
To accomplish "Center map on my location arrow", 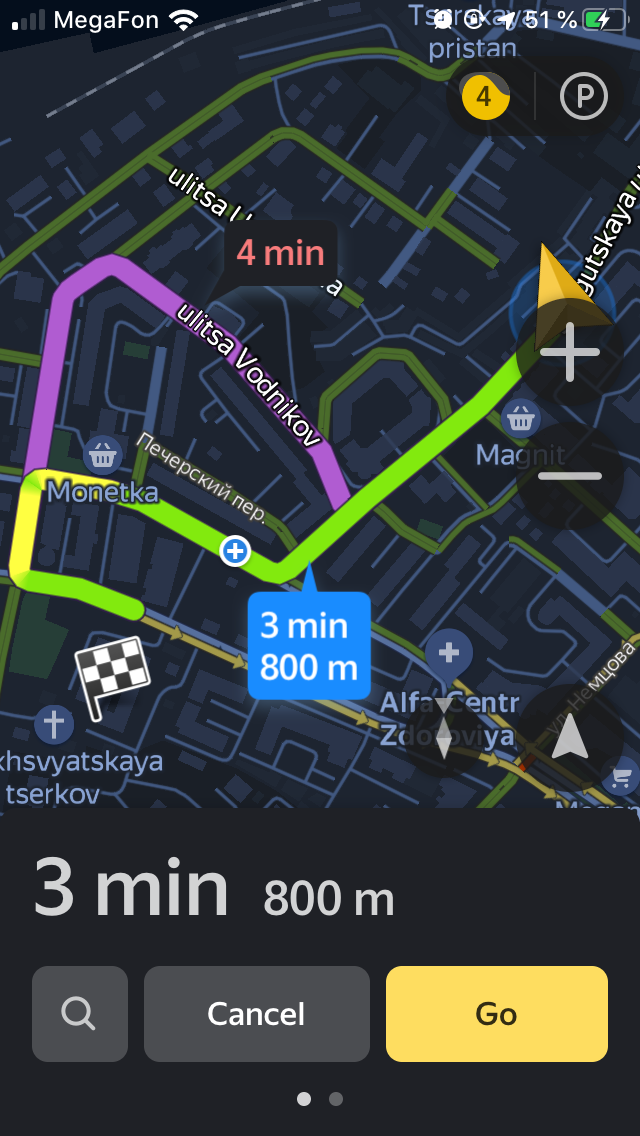I will pyautogui.click(x=569, y=739).
